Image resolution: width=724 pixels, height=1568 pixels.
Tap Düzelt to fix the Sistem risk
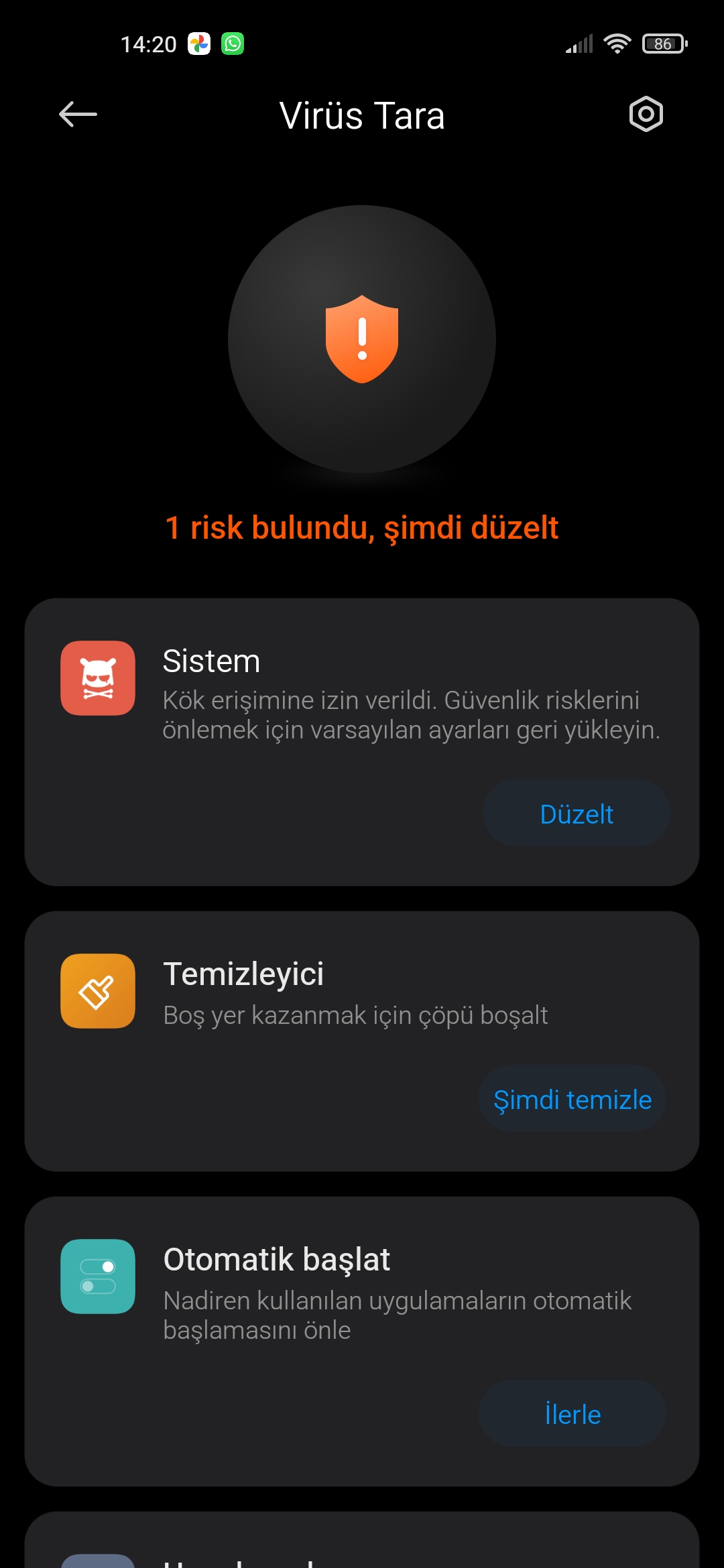(x=577, y=813)
